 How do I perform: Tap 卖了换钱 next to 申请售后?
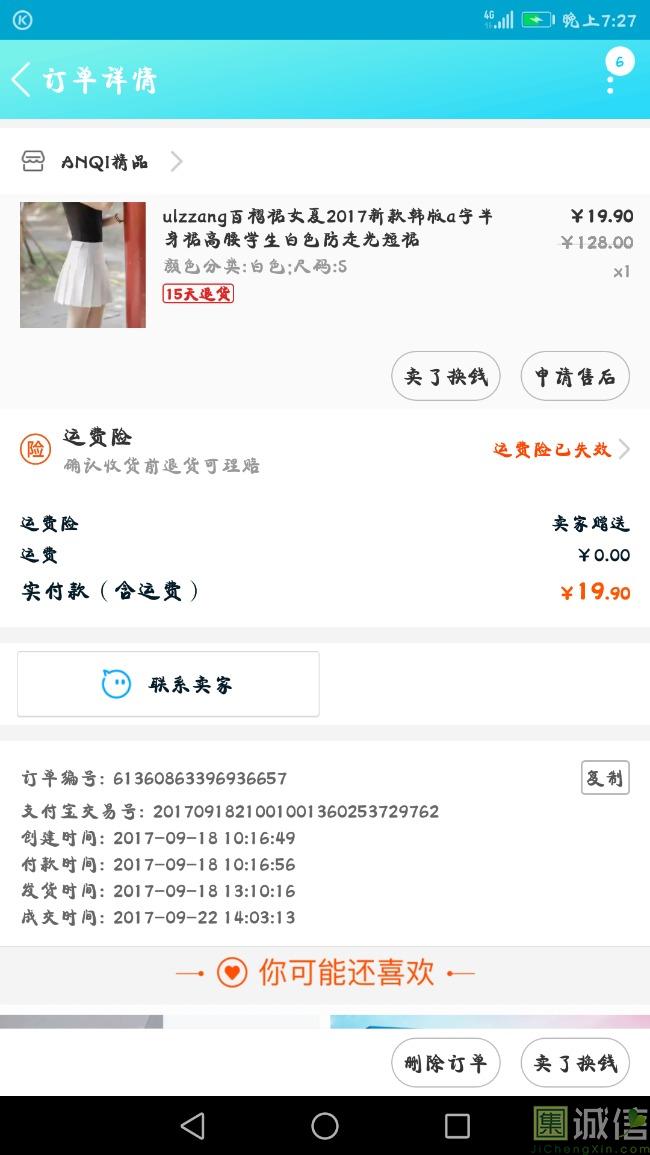pyautogui.click(x=445, y=377)
